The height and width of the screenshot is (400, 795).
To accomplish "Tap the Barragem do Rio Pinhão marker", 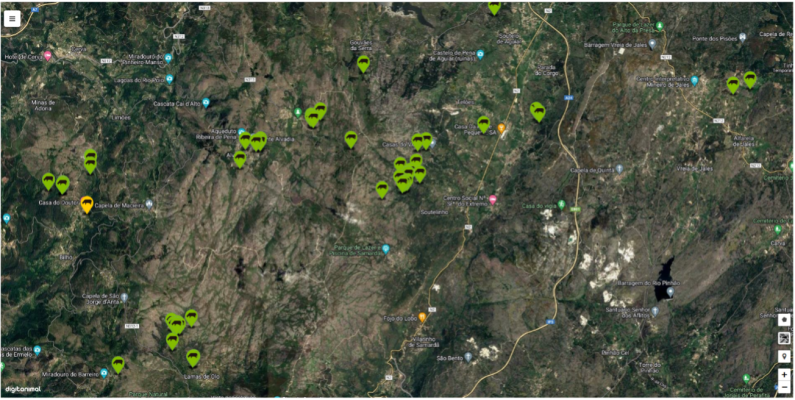I will tap(671, 292).
